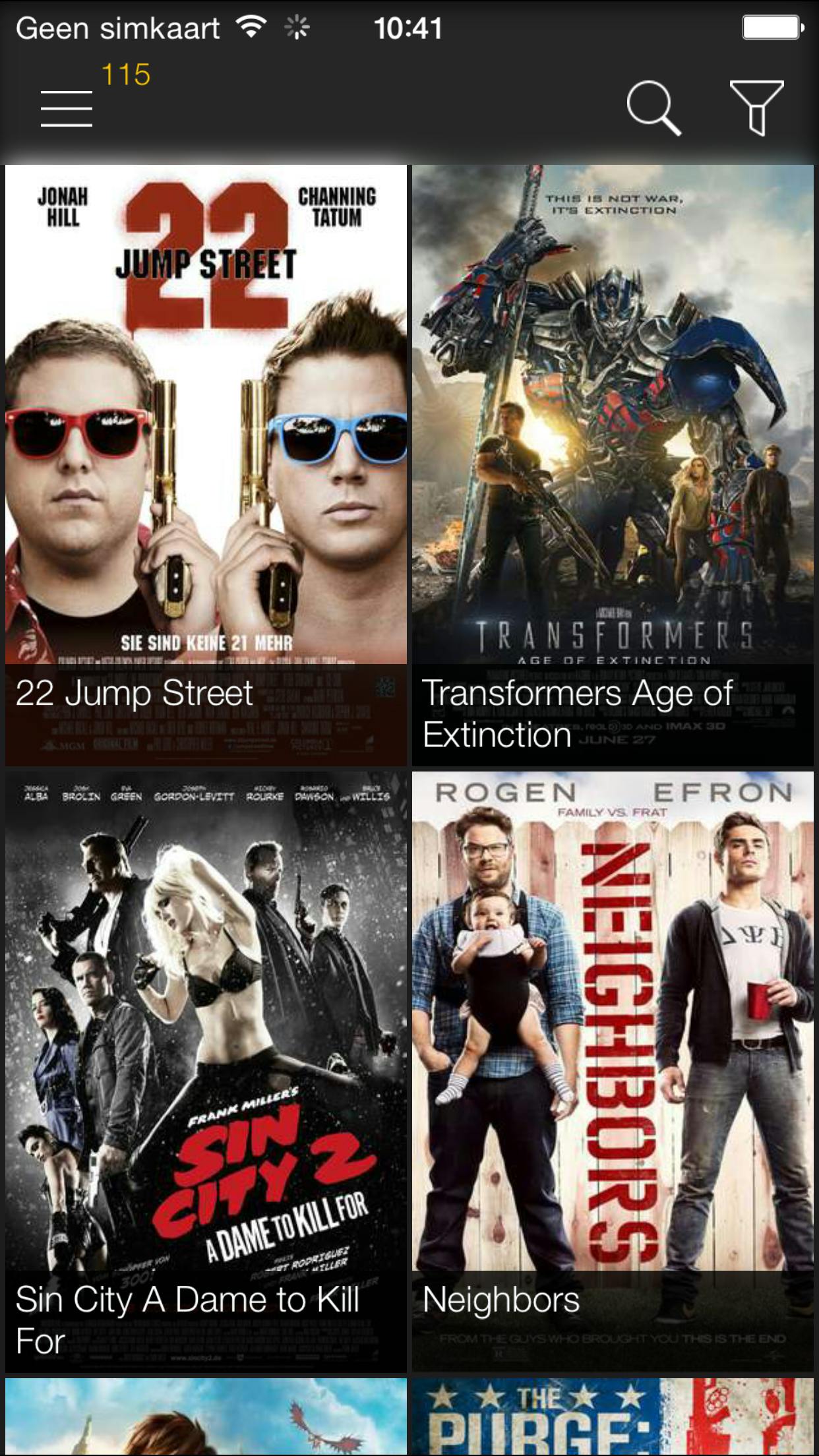Open The Purge movie poster
The height and width of the screenshot is (1456, 819).
pyautogui.click(x=613, y=1418)
